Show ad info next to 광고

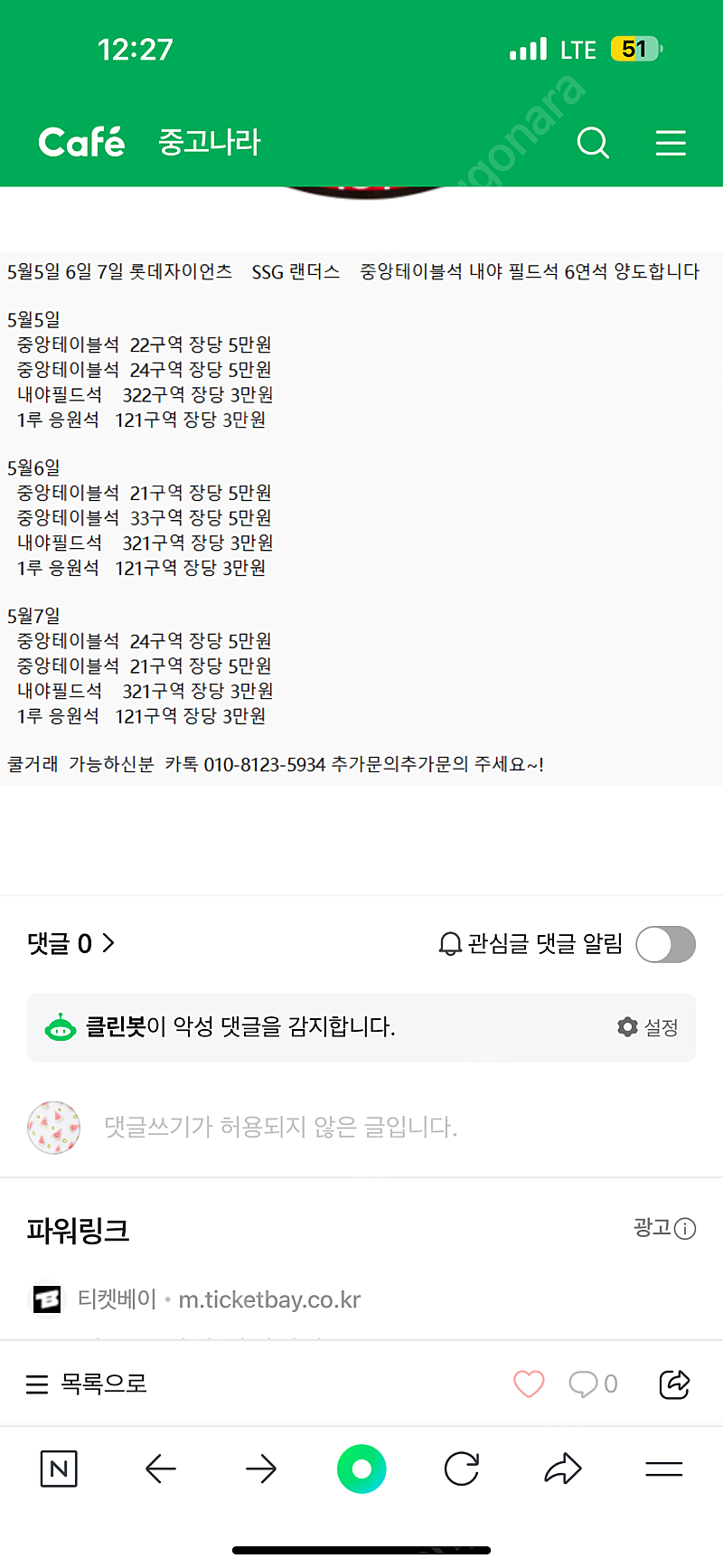tap(685, 1229)
